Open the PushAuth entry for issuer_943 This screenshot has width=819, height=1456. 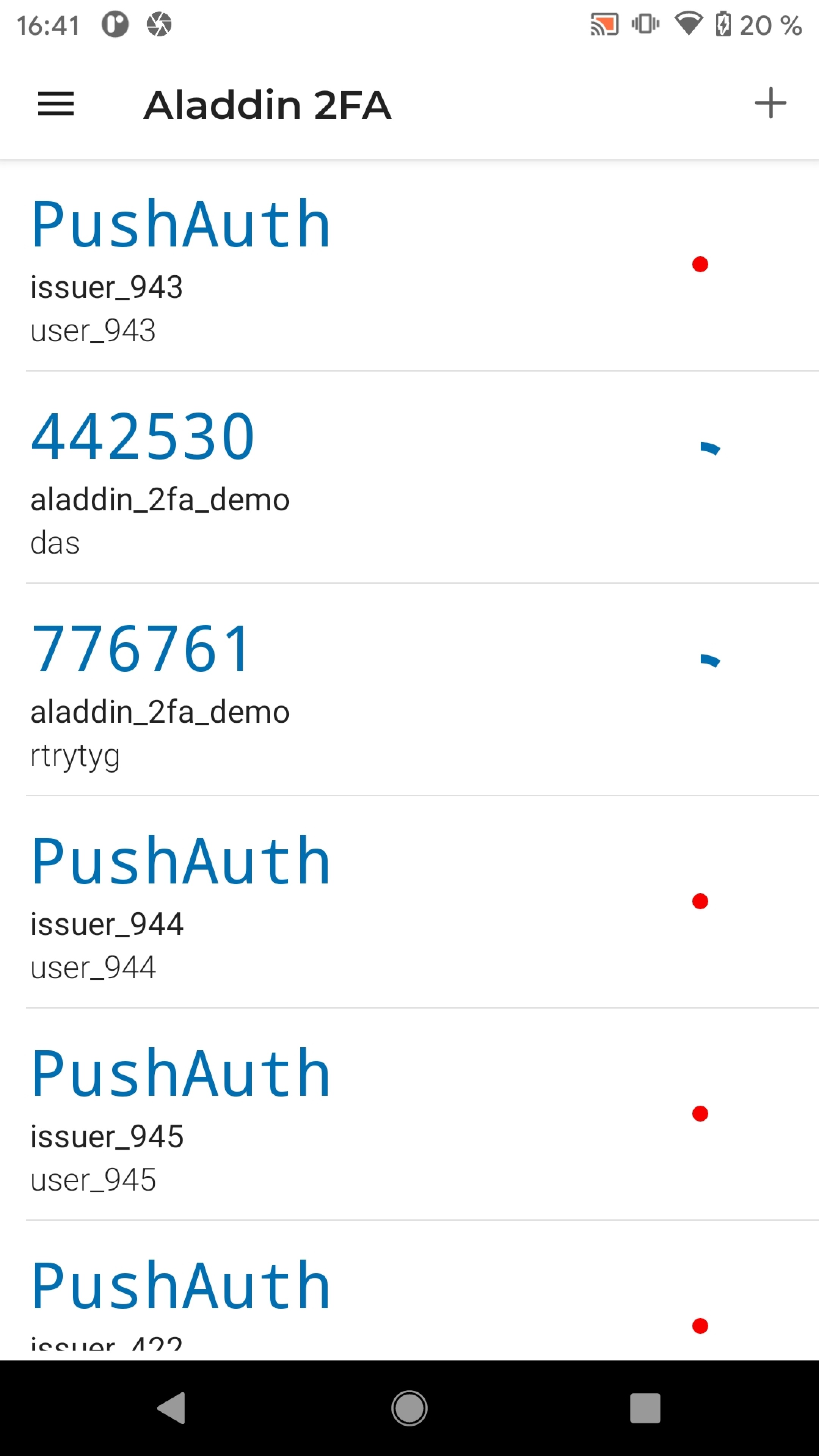(409, 266)
